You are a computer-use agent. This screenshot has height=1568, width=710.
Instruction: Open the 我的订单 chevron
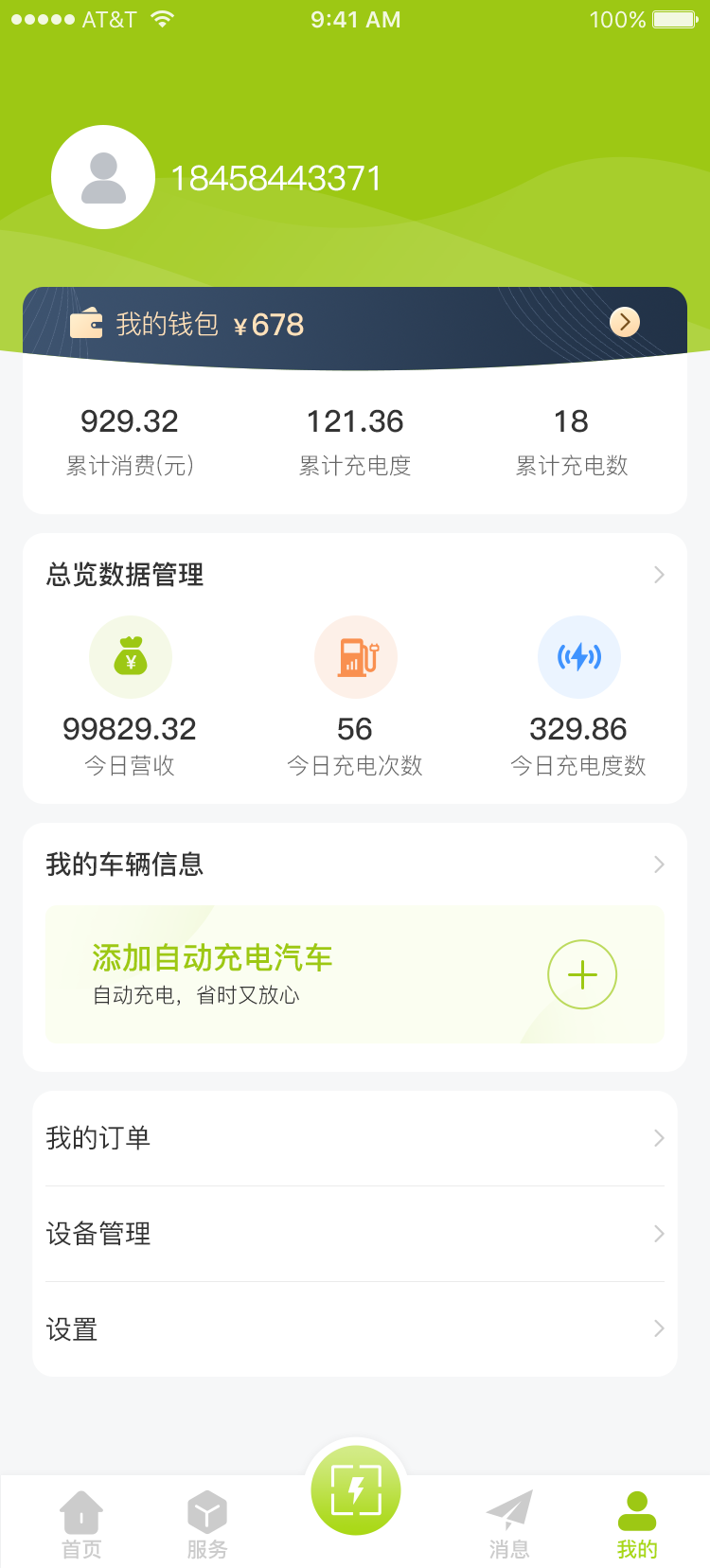pos(660,1138)
